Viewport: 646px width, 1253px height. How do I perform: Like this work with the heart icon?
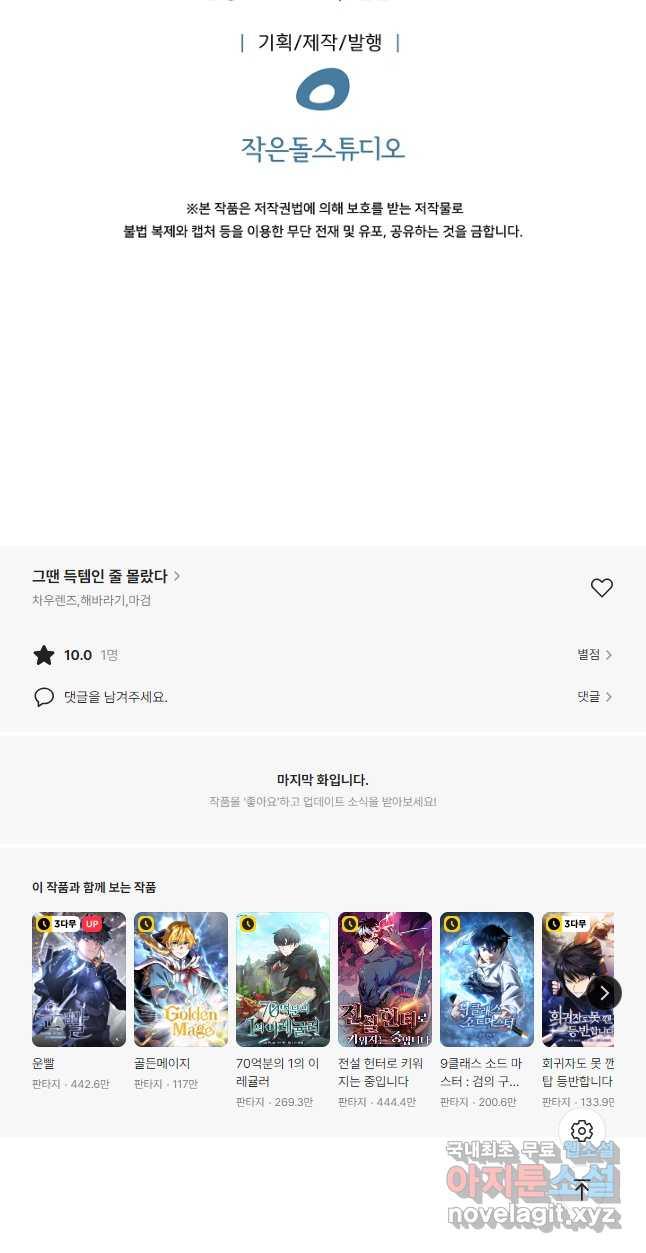point(601,588)
